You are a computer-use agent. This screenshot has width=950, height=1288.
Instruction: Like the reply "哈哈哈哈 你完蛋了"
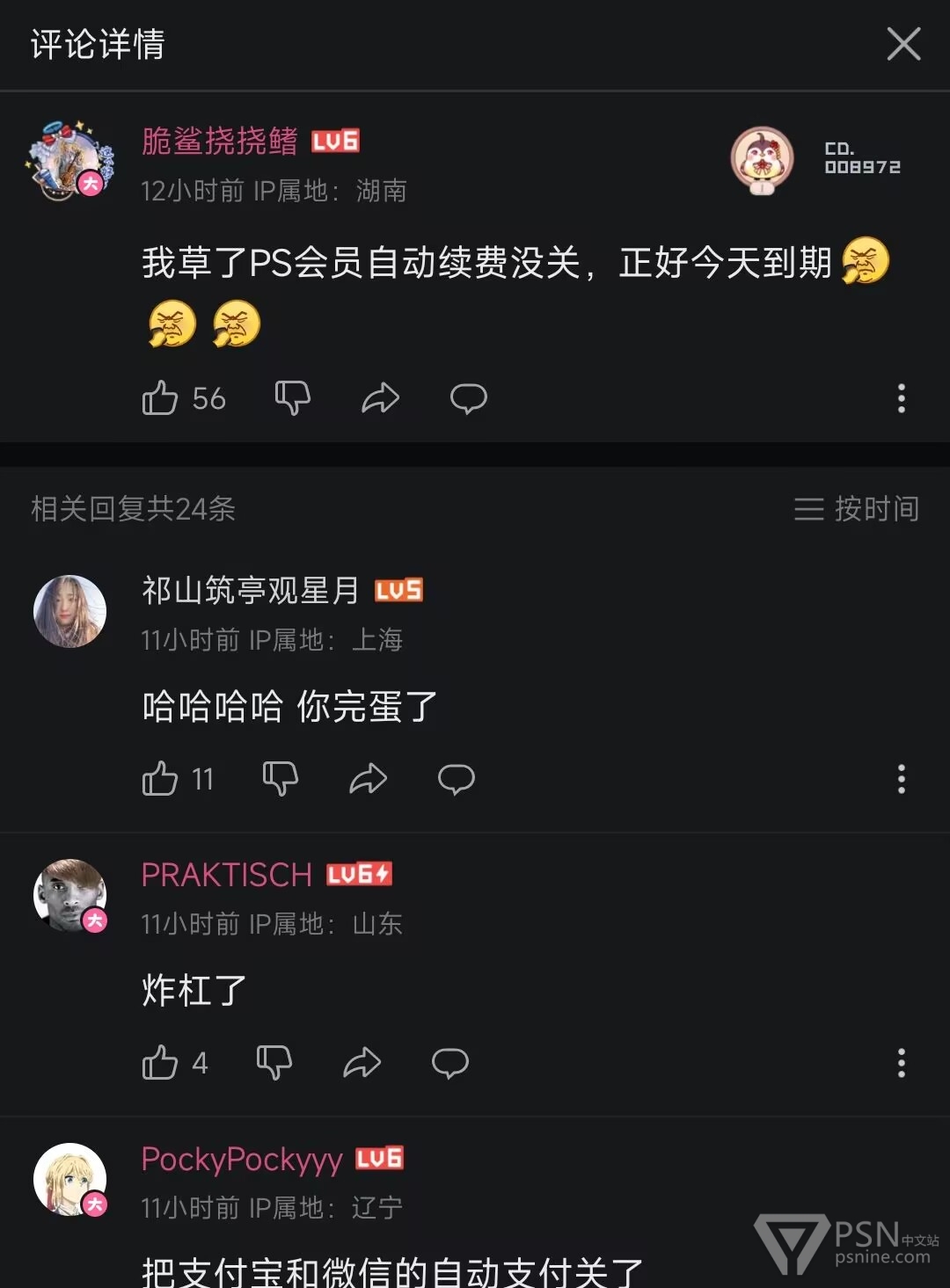(x=160, y=779)
